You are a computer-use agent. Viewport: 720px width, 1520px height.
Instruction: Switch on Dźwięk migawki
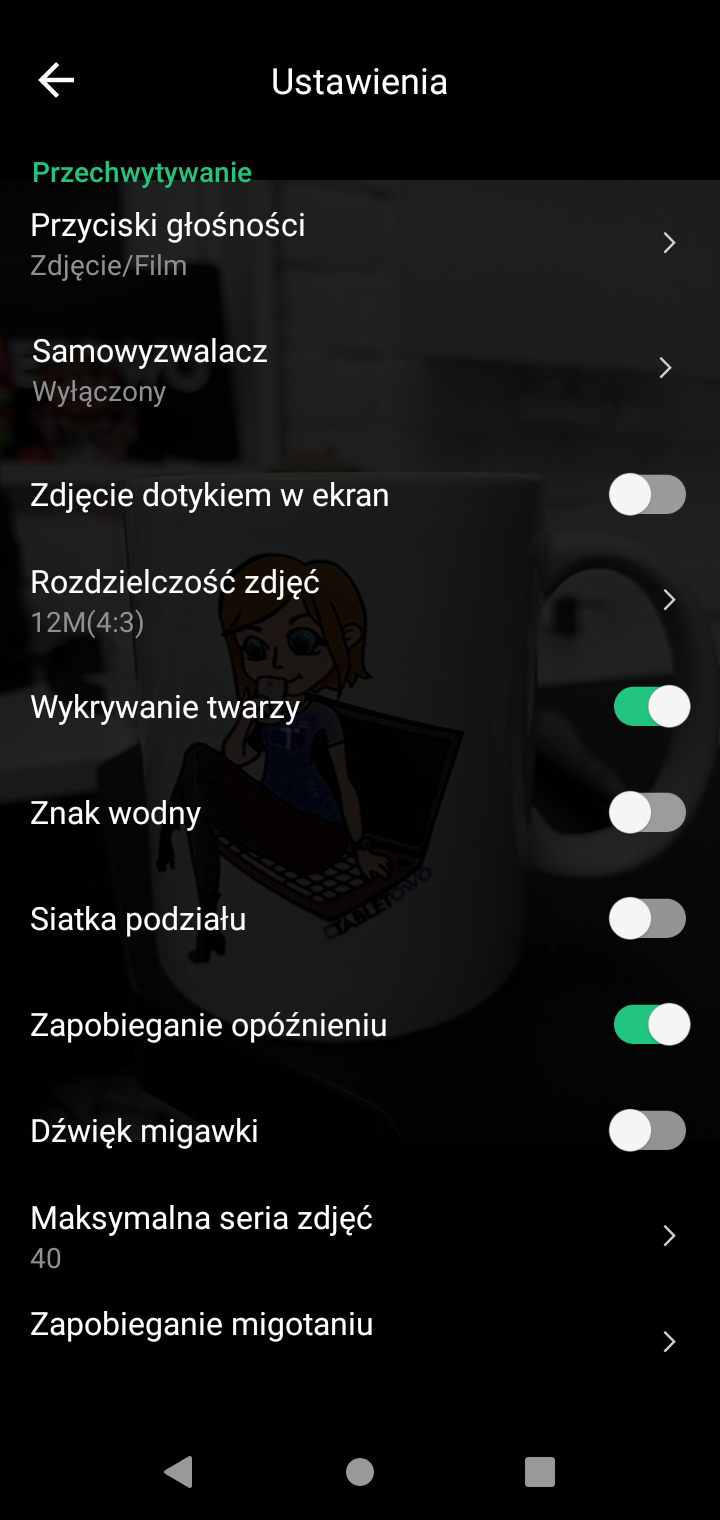(648, 1131)
